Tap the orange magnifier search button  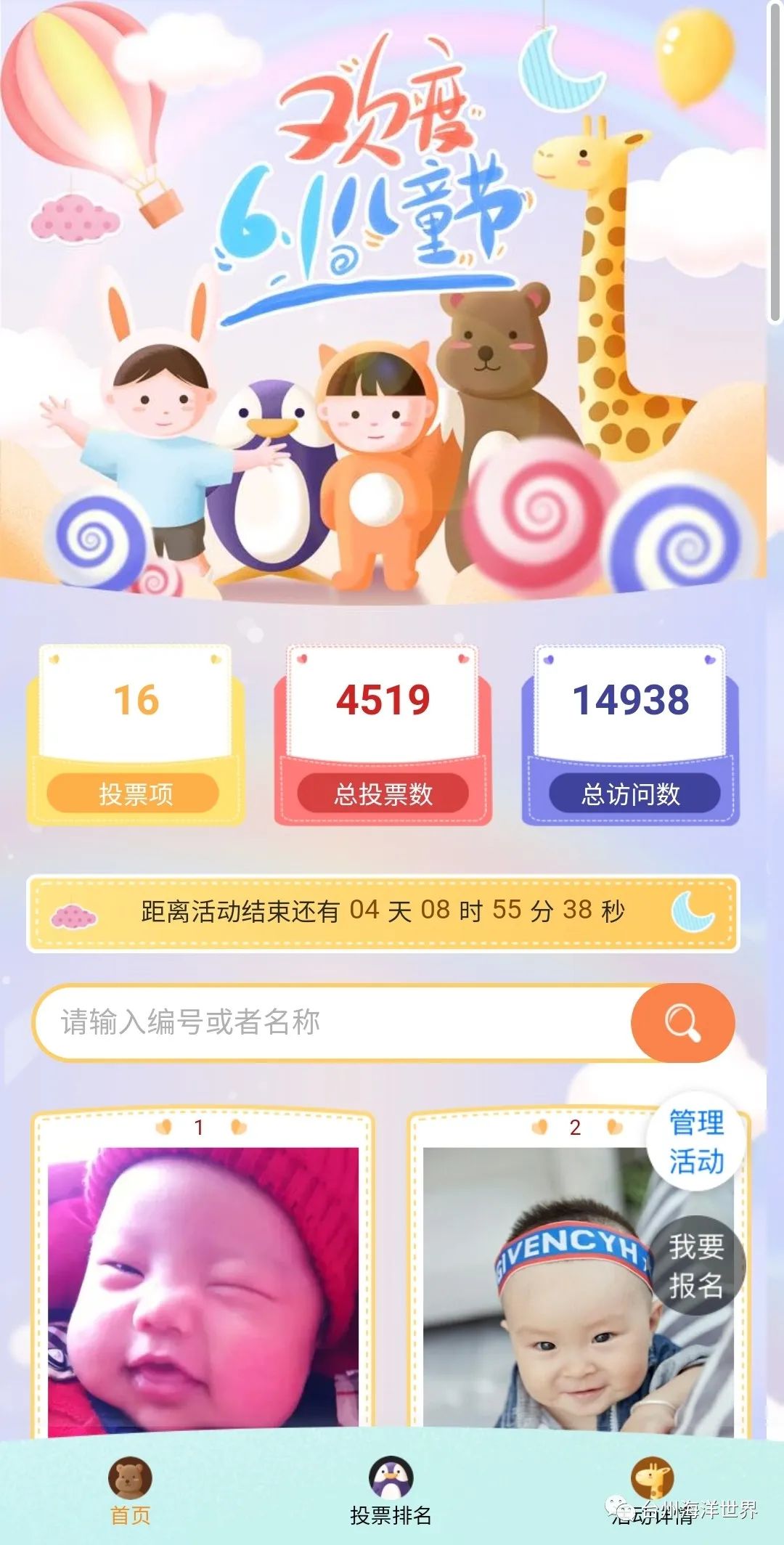tap(682, 1022)
